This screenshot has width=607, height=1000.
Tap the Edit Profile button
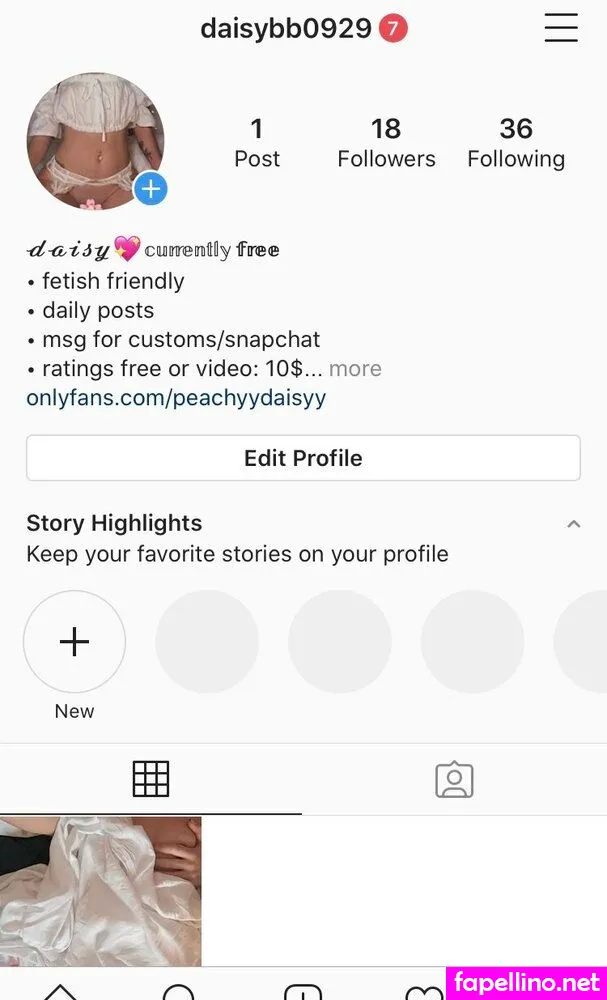[x=303, y=458]
